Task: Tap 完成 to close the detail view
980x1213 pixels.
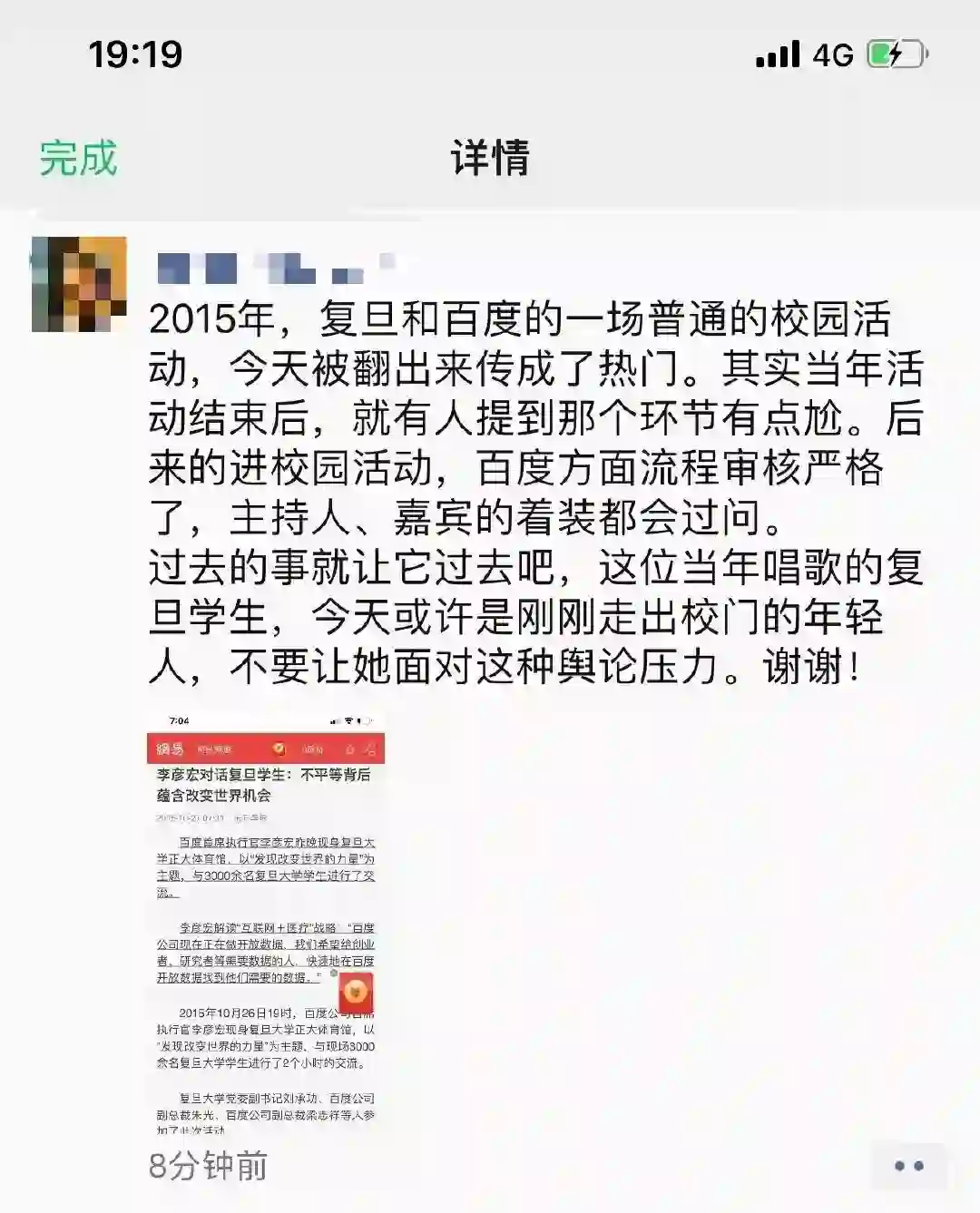Action: pyautogui.click(x=78, y=158)
